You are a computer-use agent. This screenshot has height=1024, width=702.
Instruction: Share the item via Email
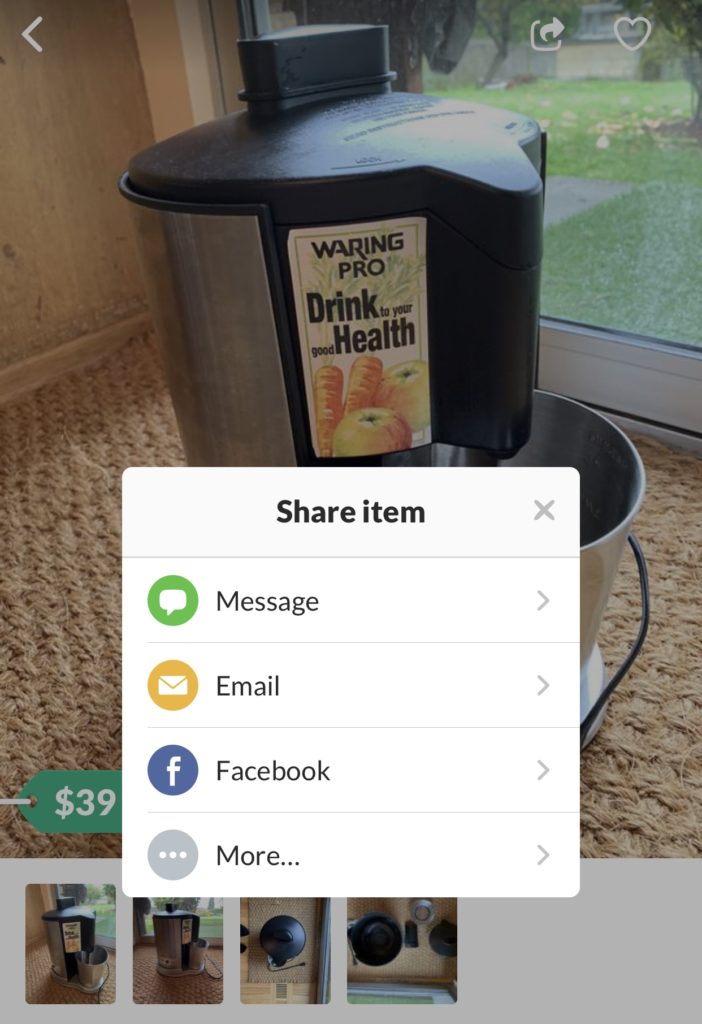point(350,686)
